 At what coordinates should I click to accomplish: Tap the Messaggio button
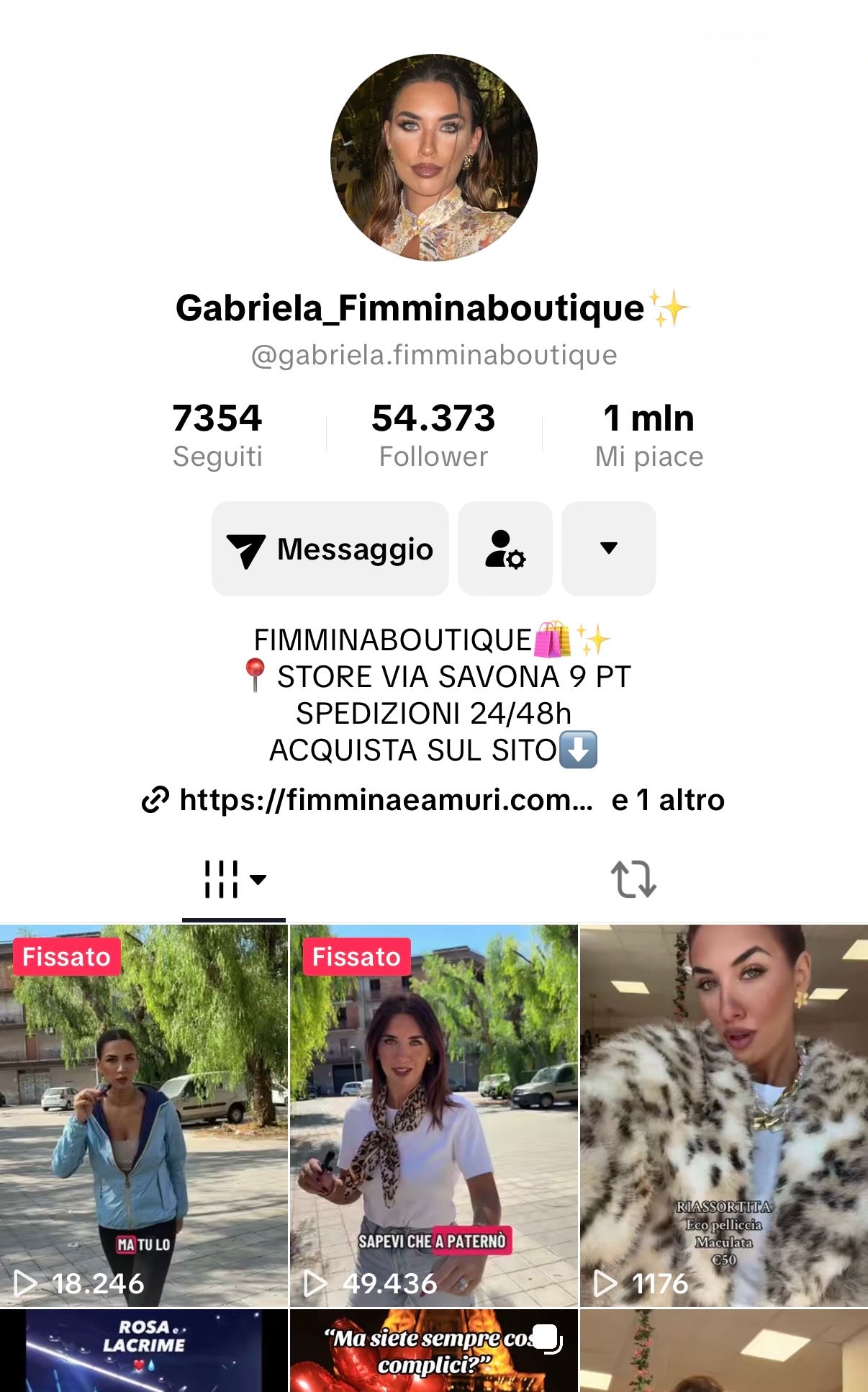coord(330,549)
